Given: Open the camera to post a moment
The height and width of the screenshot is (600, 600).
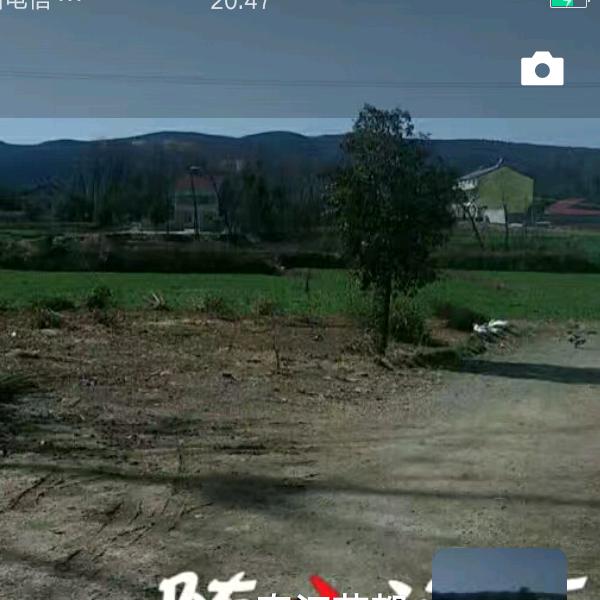Looking at the screenshot, I should [542, 69].
